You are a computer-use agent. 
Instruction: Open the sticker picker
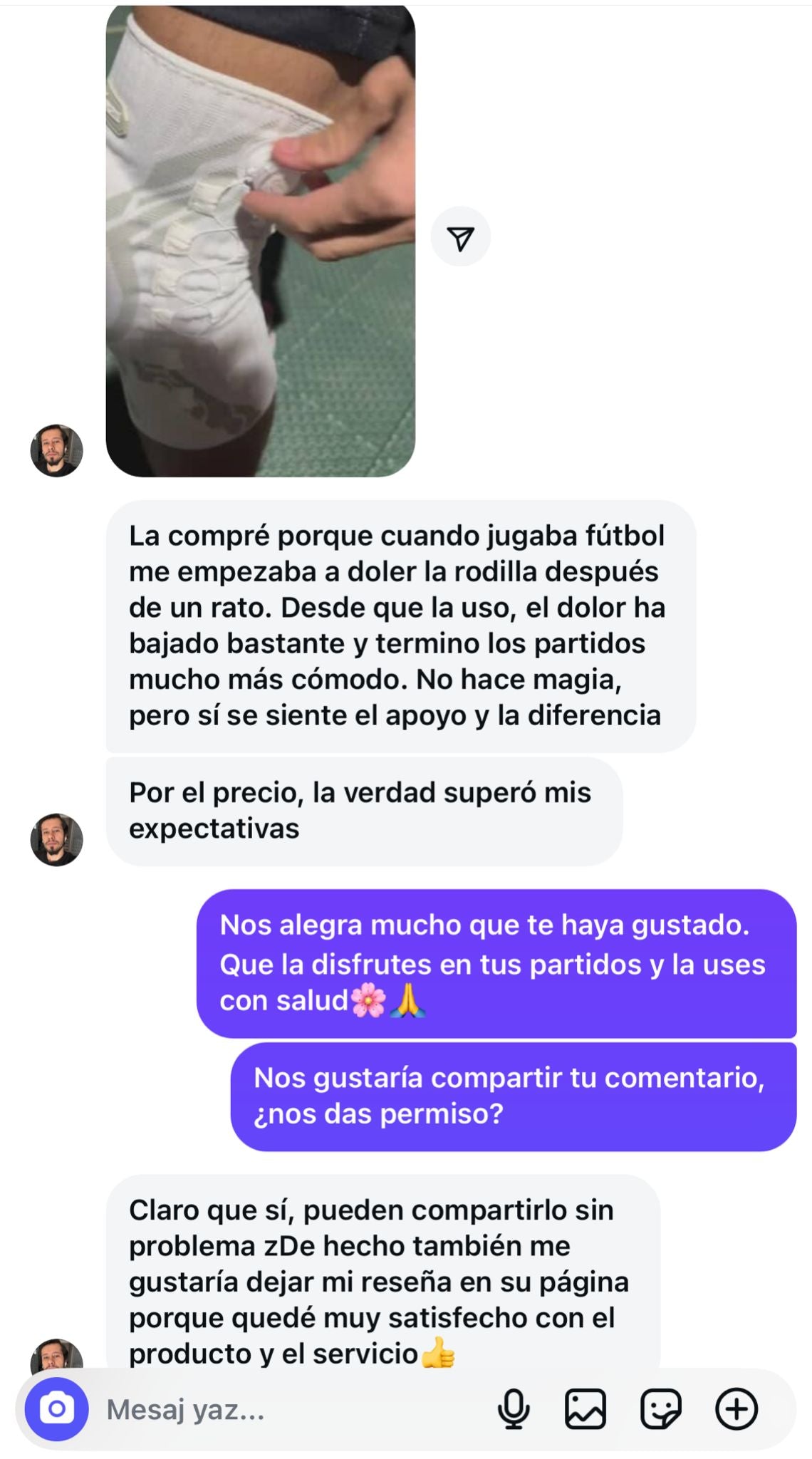coord(660,1408)
